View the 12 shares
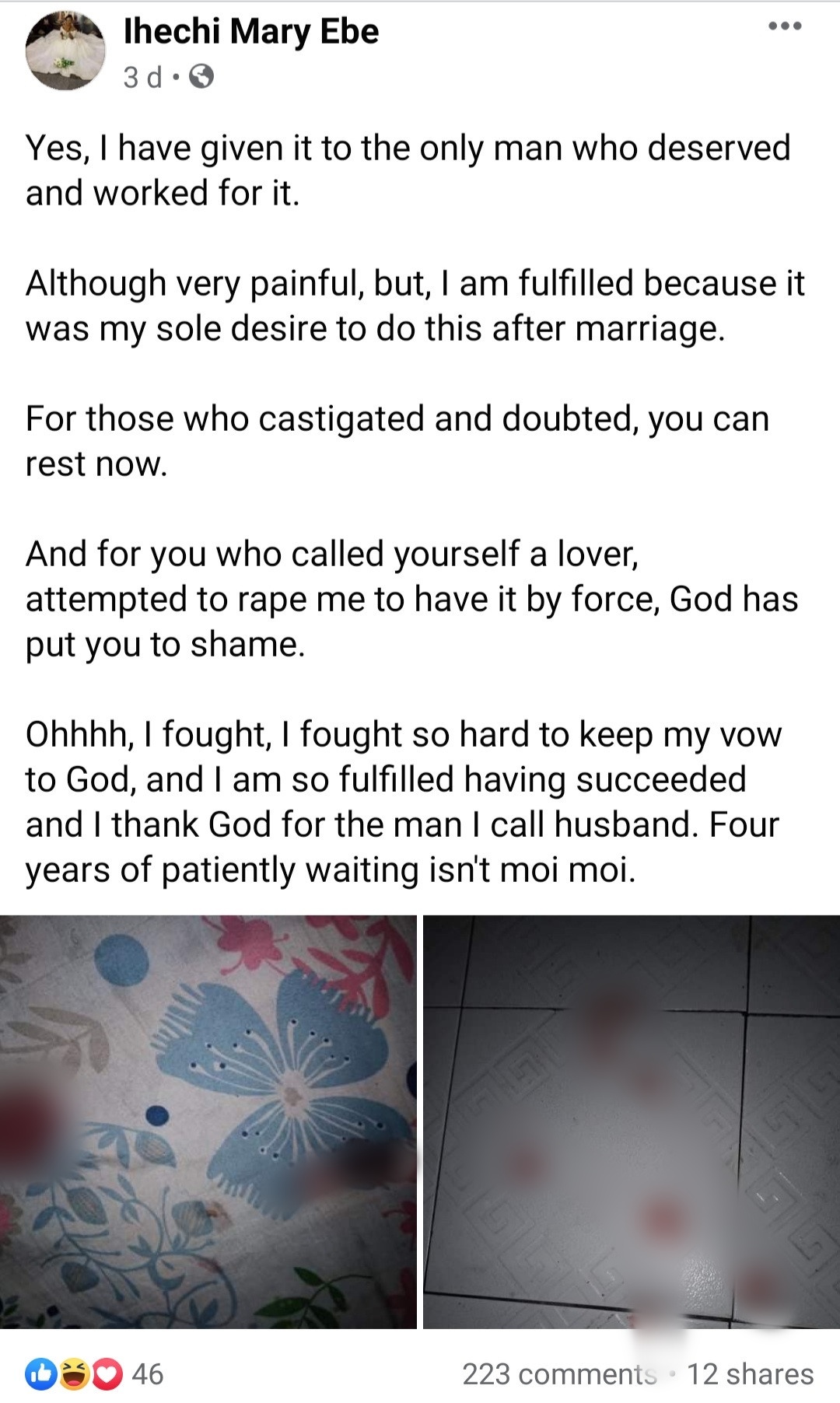Viewport: 840px width, 1403px height. (750, 1374)
